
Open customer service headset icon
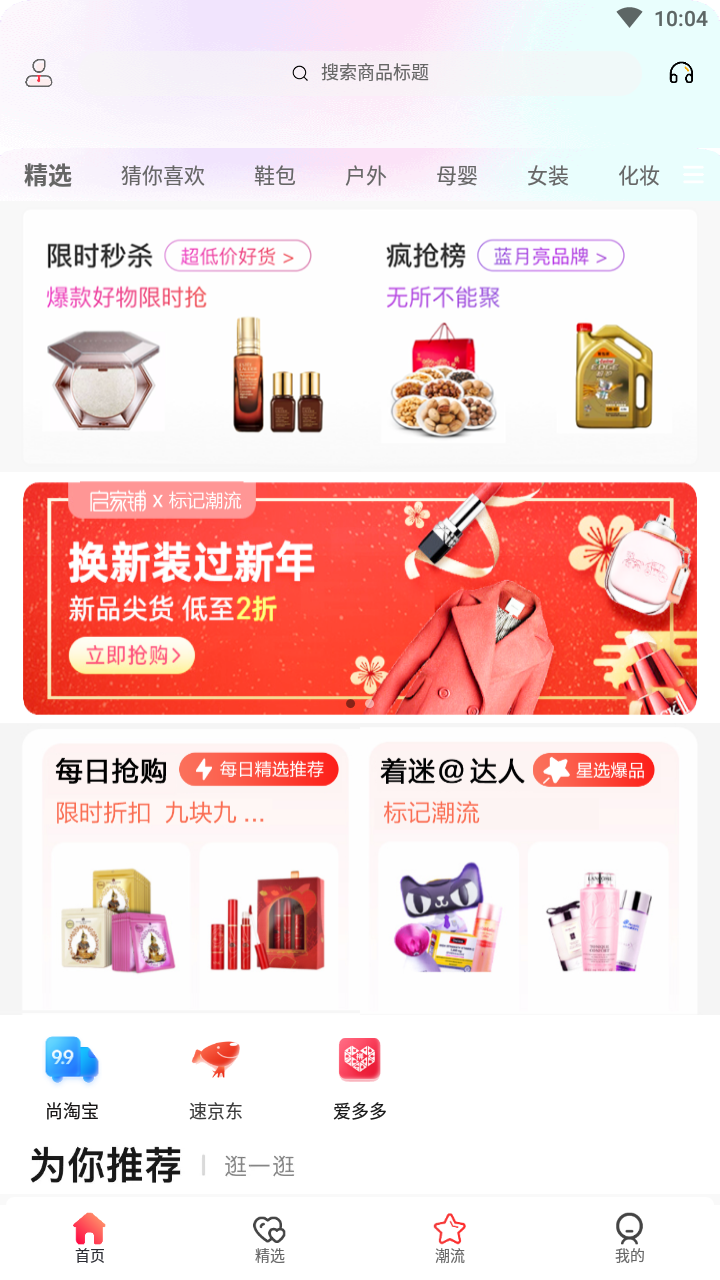tap(681, 73)
